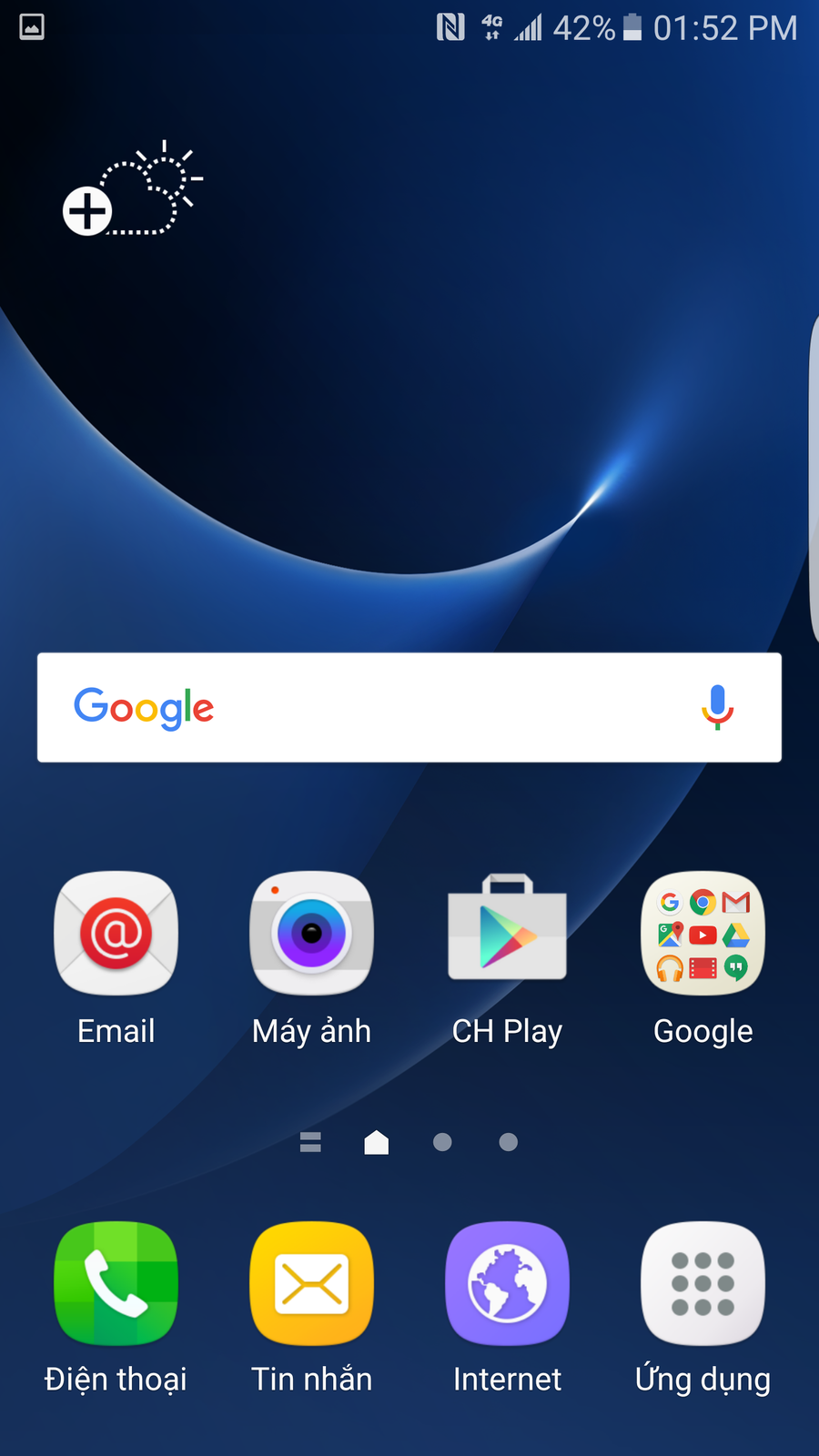Open Tin nhắn messages
Image resolution: width=819 pixels, height=1456 pixels.
click(311, 1283)
